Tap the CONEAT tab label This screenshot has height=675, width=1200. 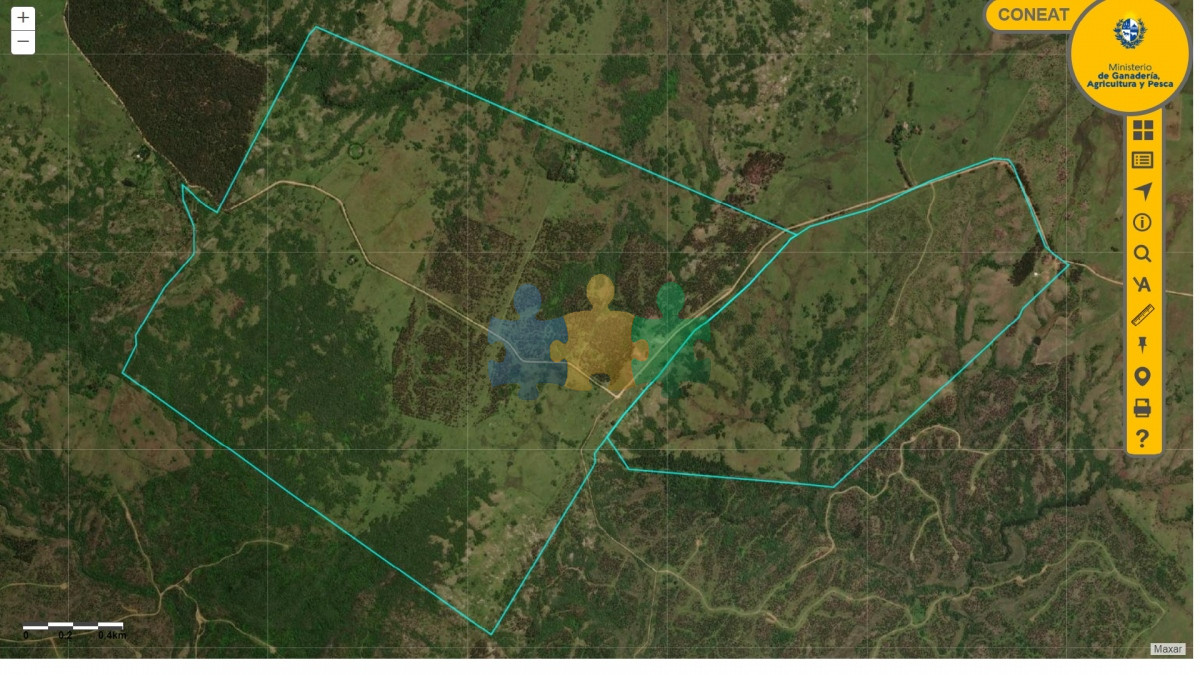click(1033, 15)
